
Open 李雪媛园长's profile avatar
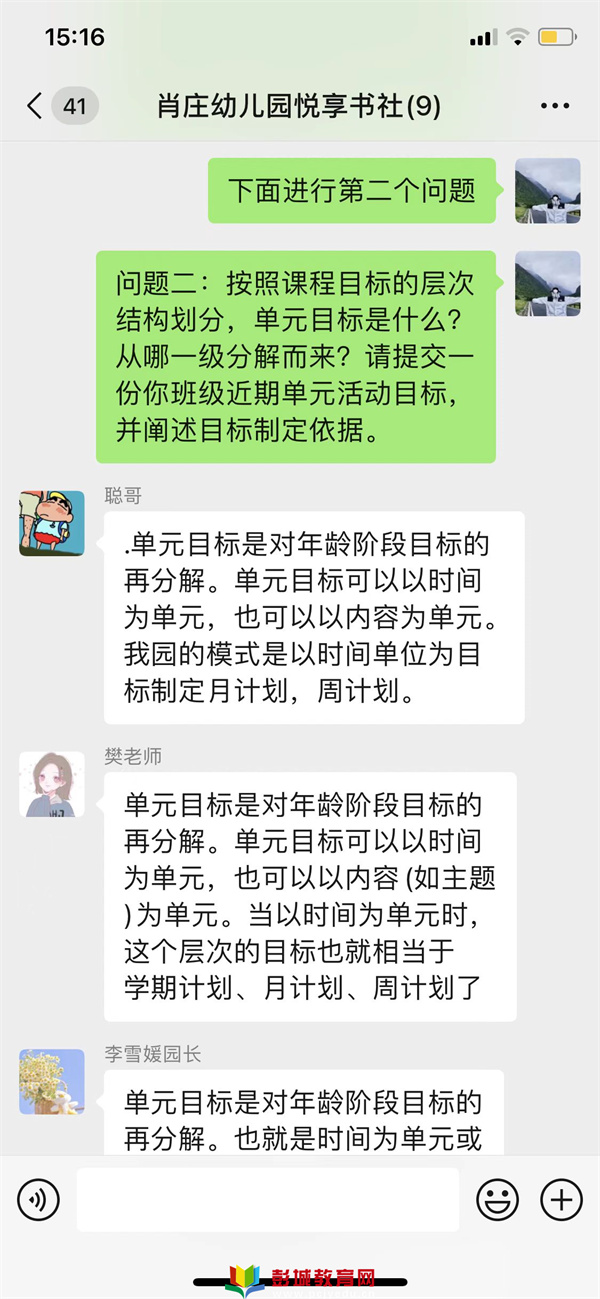52,1081
